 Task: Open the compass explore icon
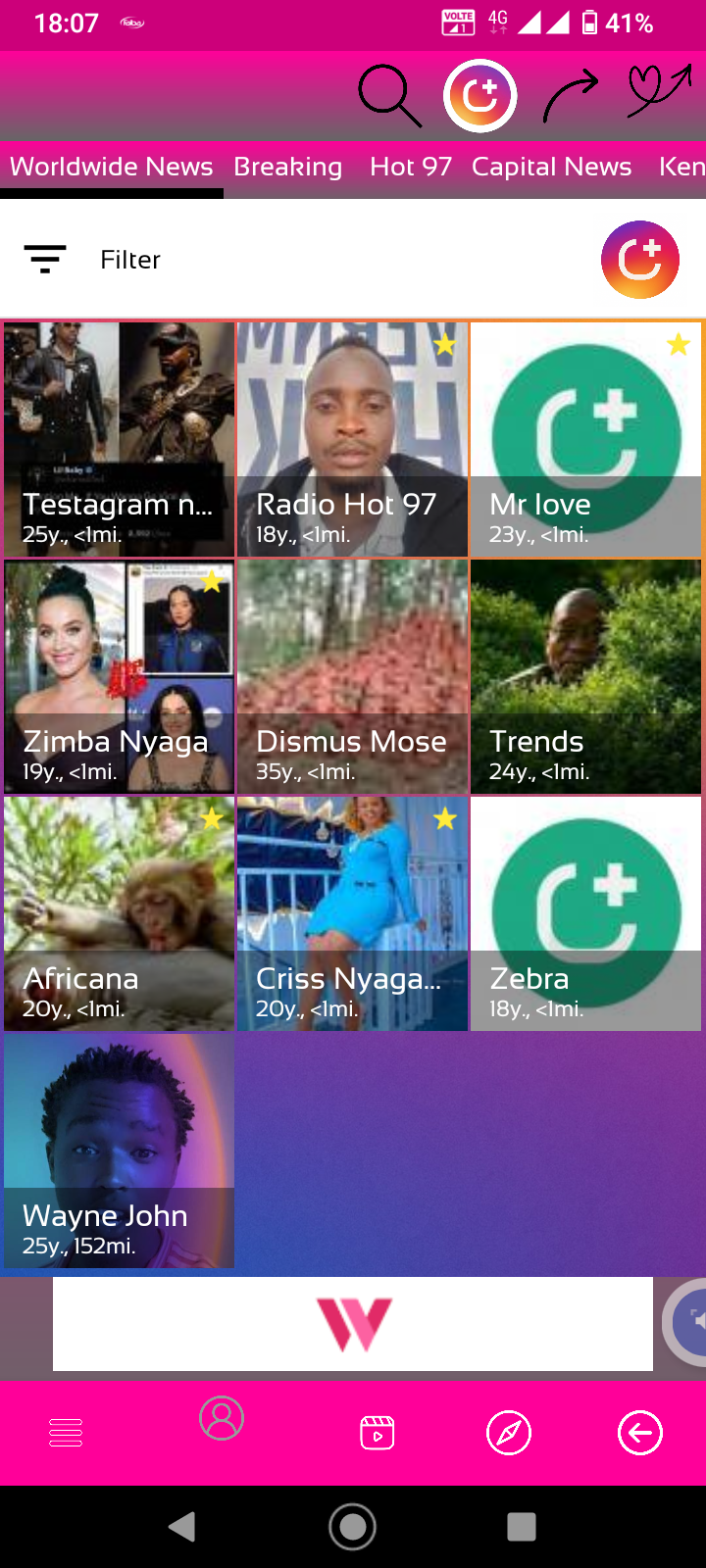click(509, 1433)
